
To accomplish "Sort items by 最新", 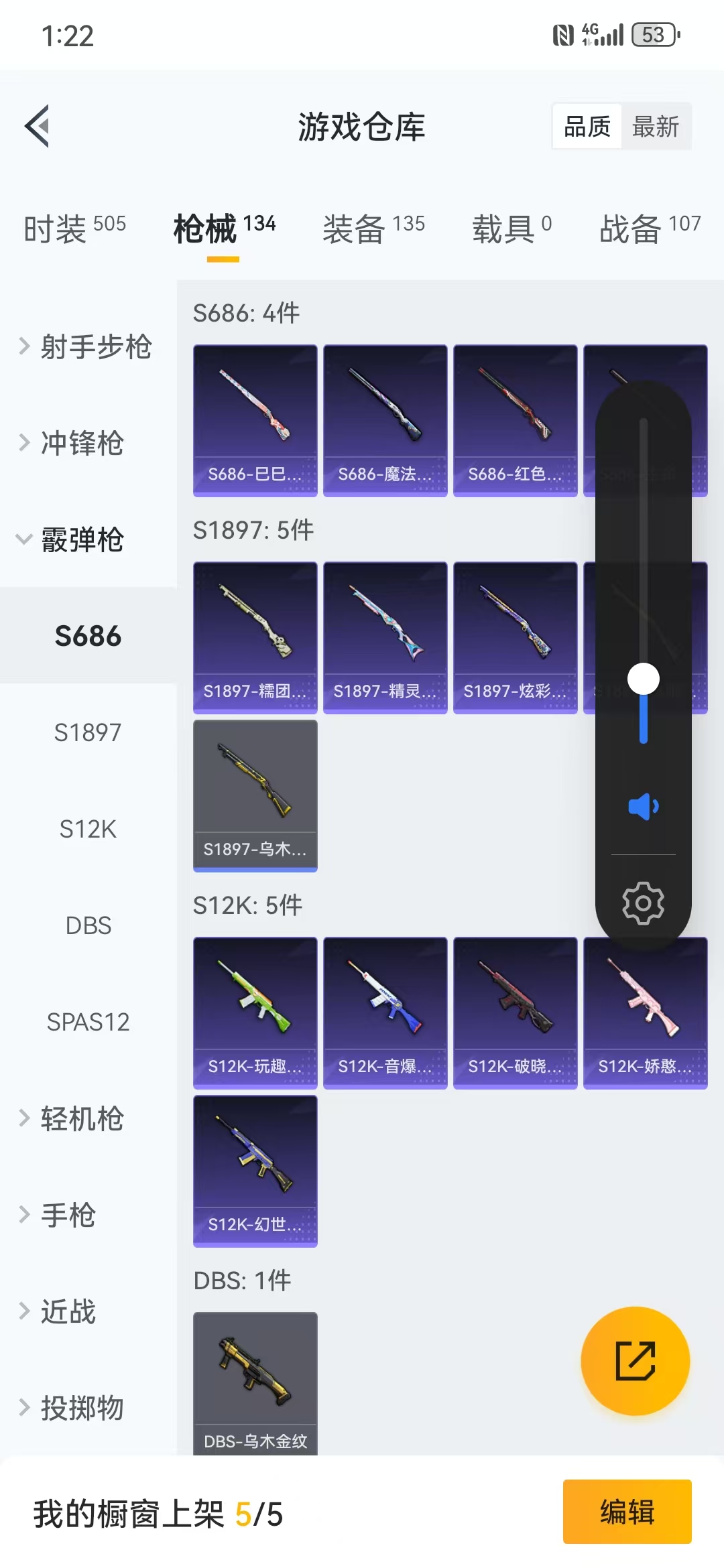I will [655, 127].
